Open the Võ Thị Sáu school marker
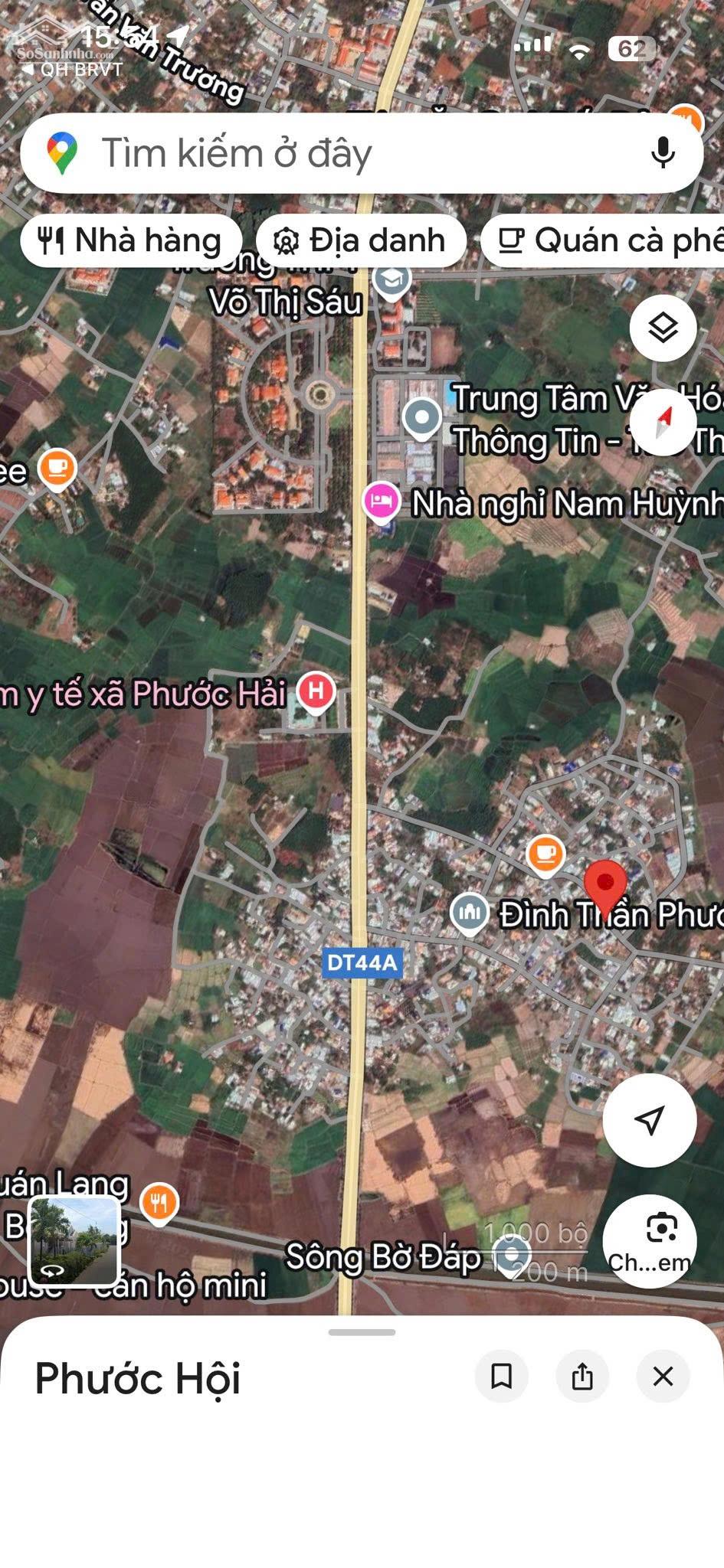 [391, 280]
